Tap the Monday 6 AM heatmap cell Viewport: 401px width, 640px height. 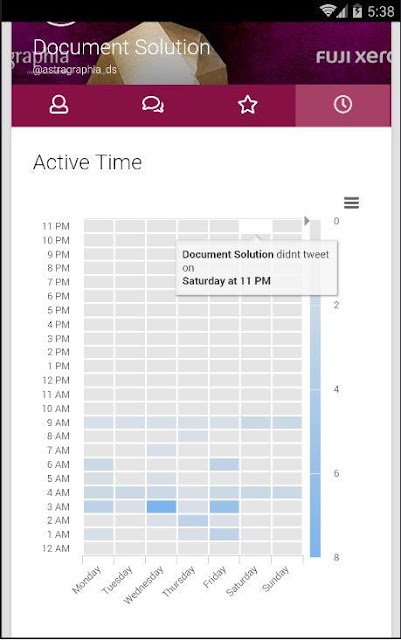coord(98,464)
